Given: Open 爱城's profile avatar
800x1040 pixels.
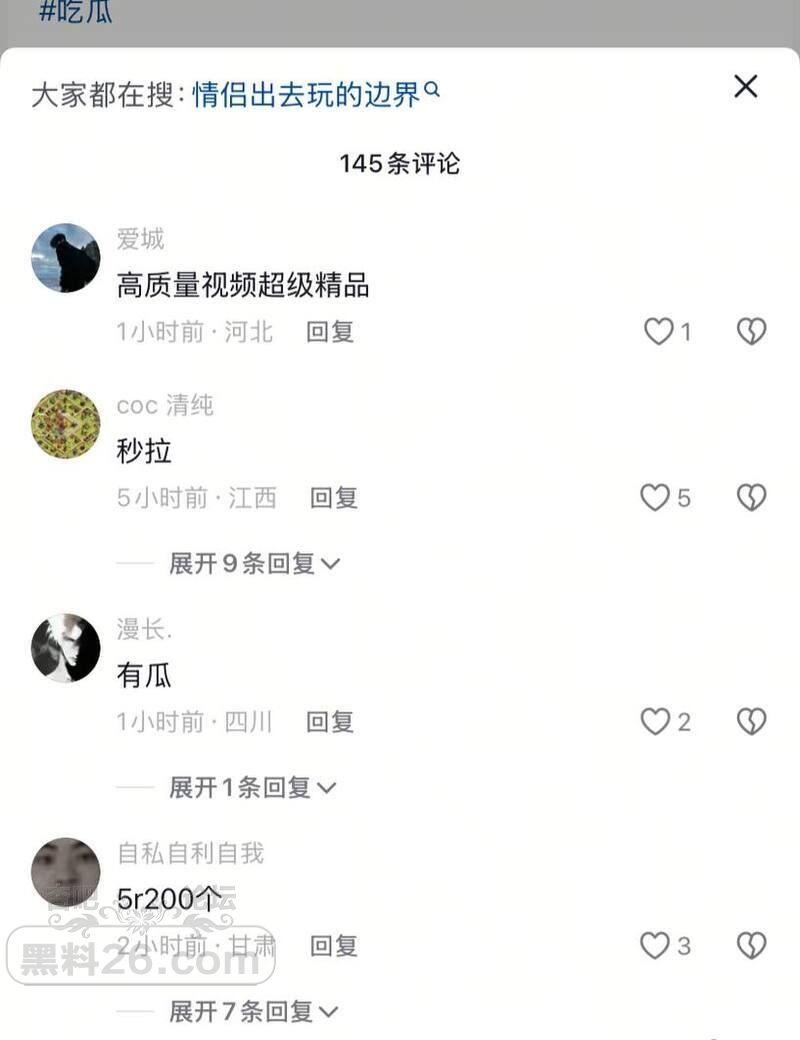Looking at the screenshot, I should (66, 258).
